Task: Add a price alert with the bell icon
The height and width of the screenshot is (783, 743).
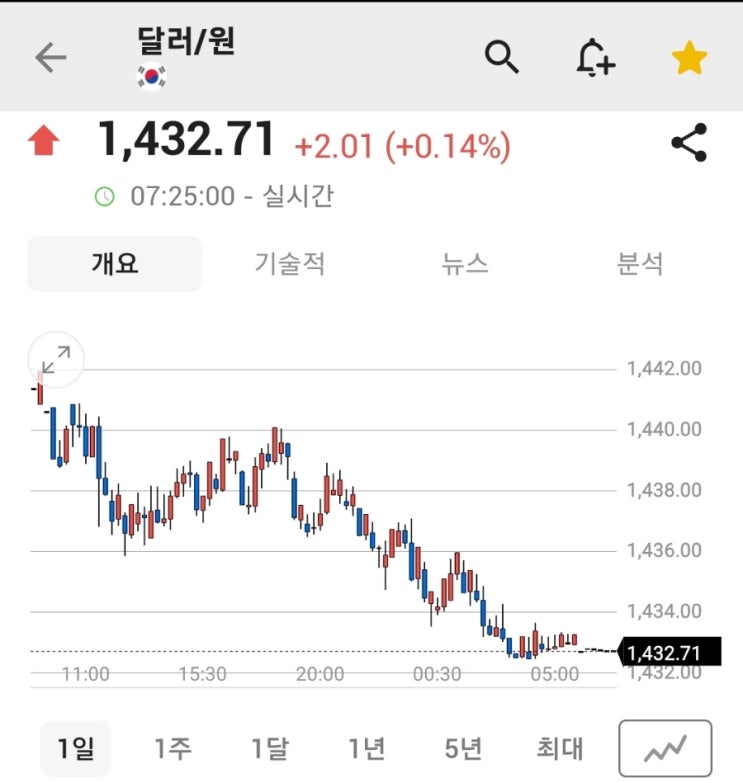Action: [x=595, y=58]
